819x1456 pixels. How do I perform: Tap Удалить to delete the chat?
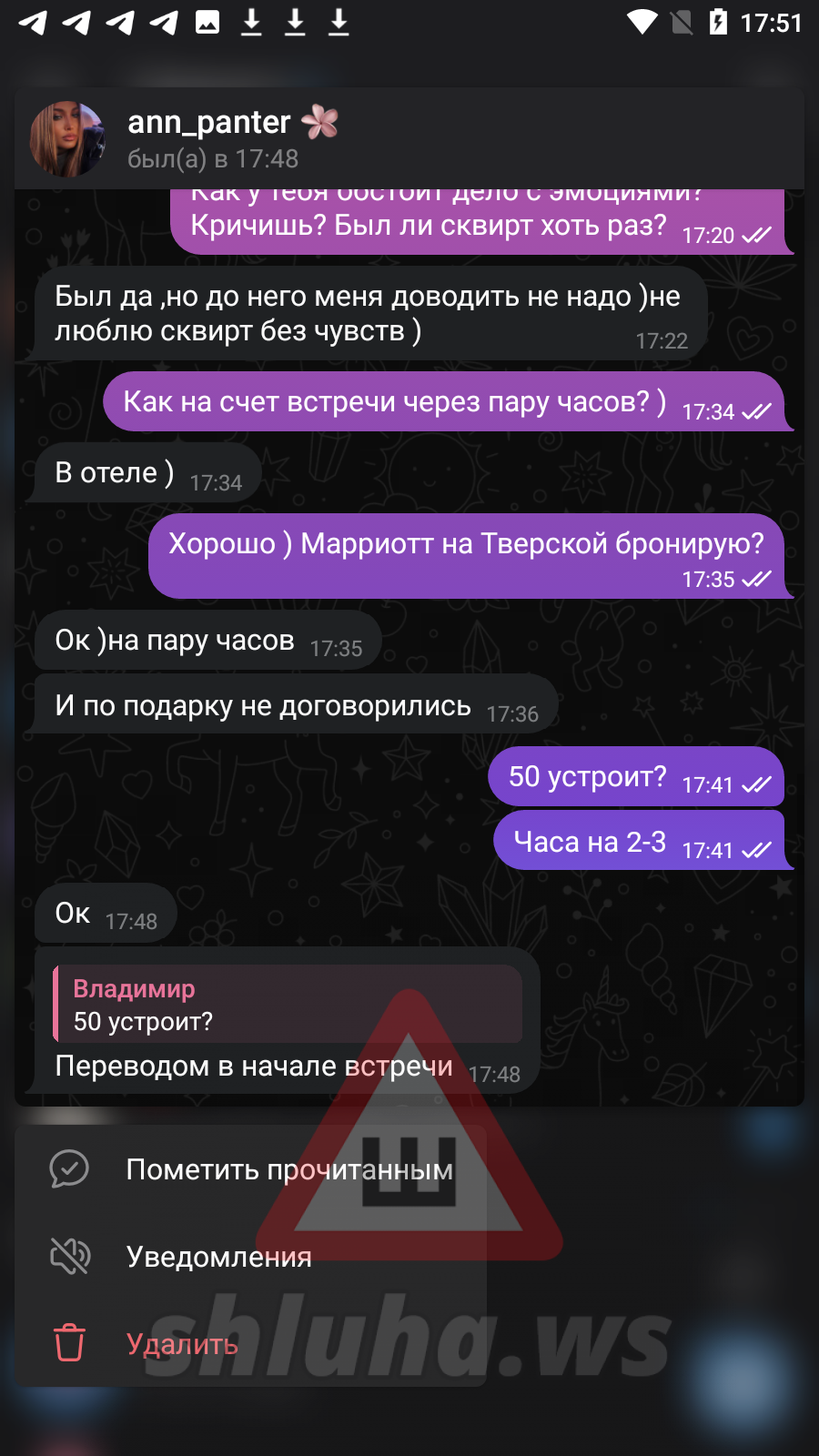tap(182, 1344)
